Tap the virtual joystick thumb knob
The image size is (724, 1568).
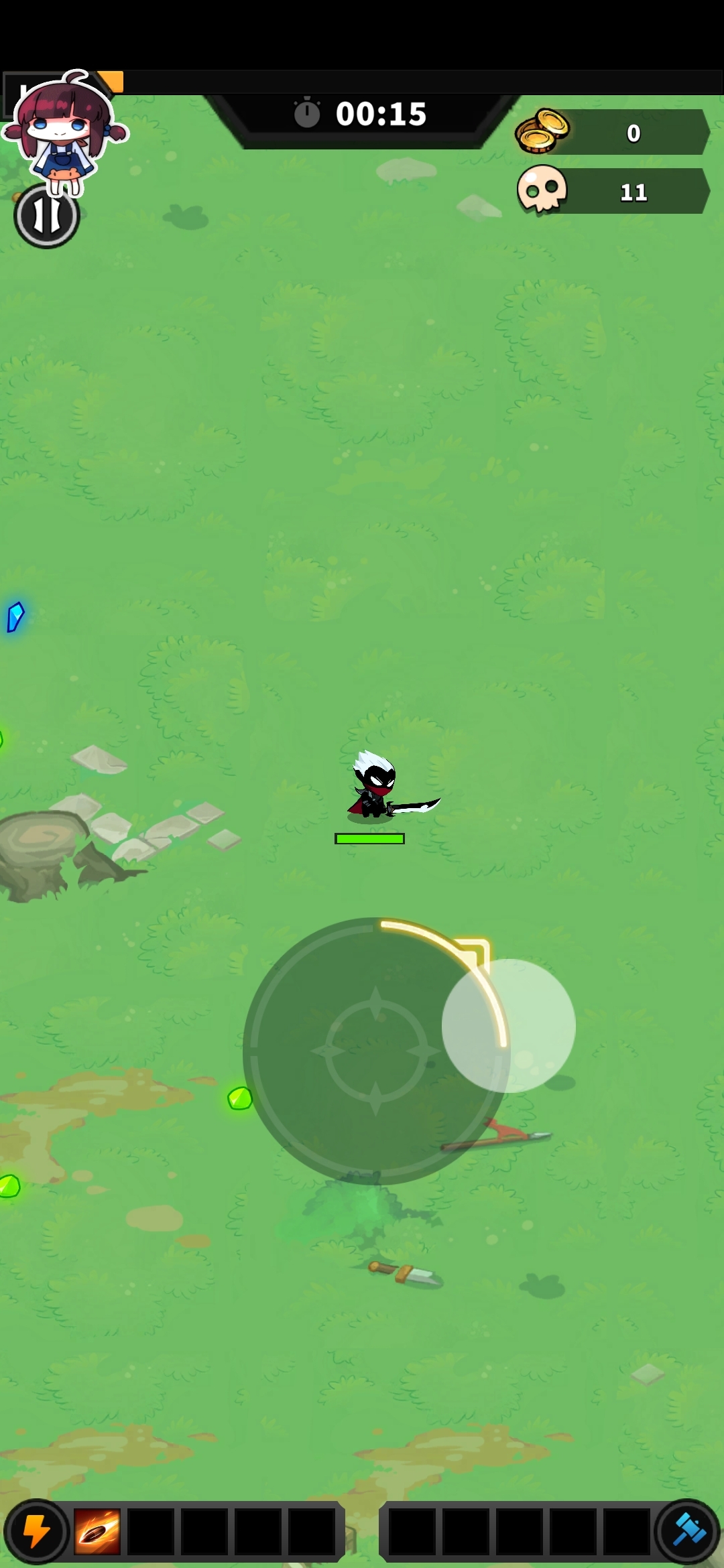[508, 1025]
